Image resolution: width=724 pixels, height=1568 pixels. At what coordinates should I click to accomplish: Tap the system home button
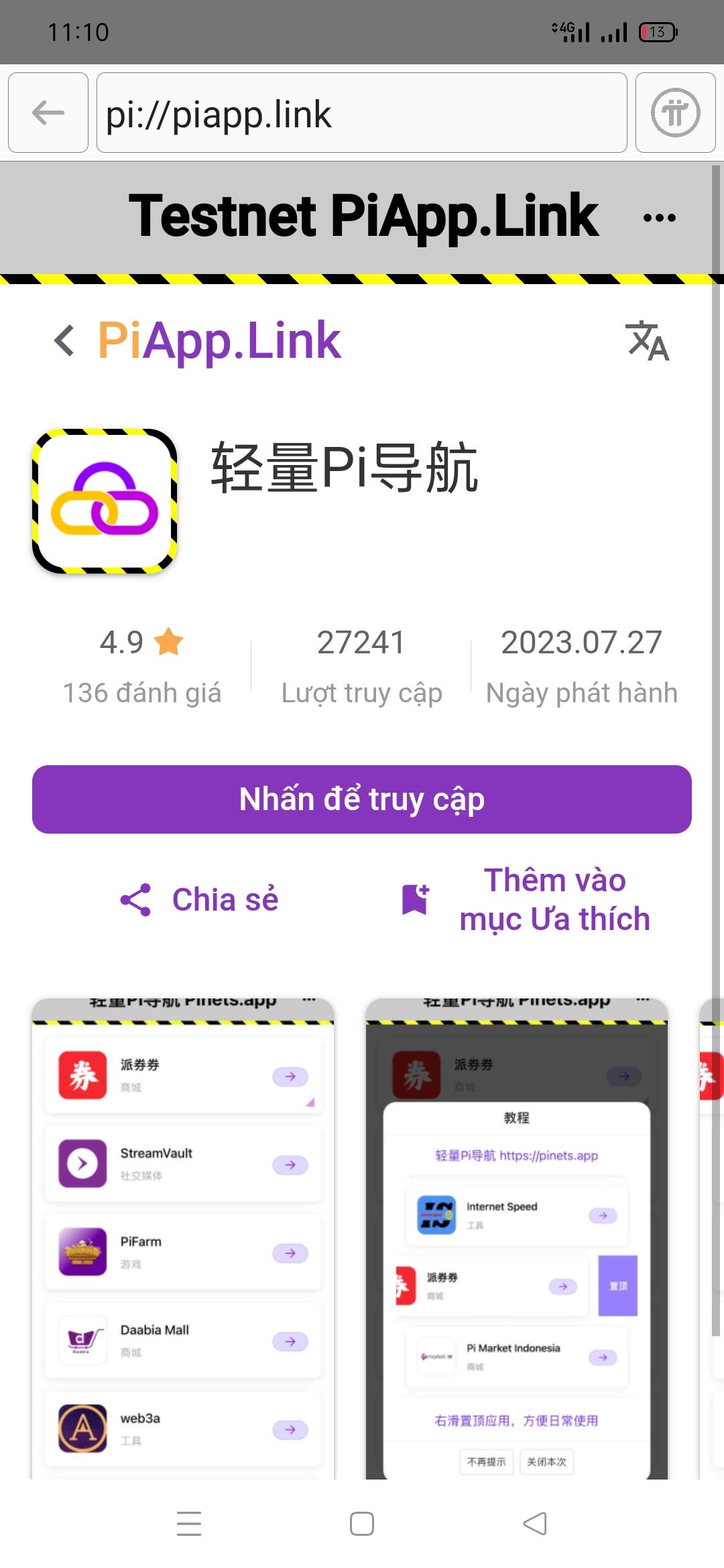tap(362, 1524)
